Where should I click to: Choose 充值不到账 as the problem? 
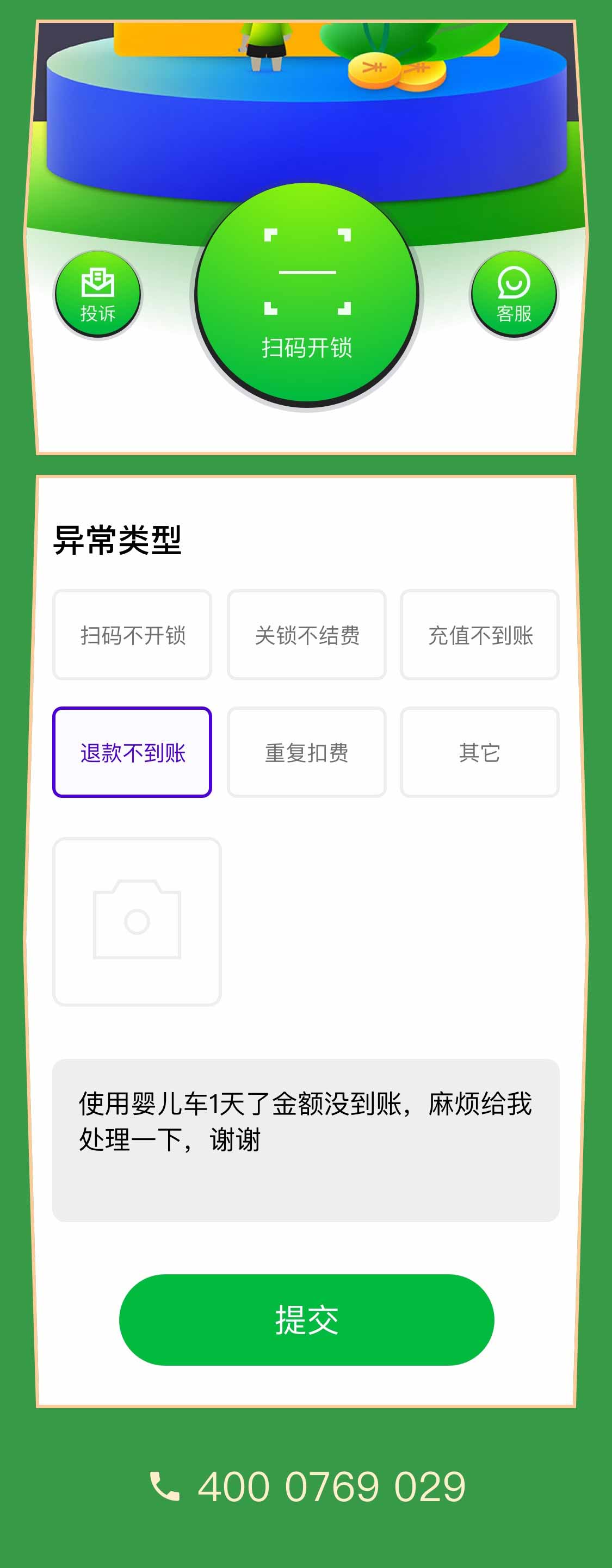tap(480, 634)
